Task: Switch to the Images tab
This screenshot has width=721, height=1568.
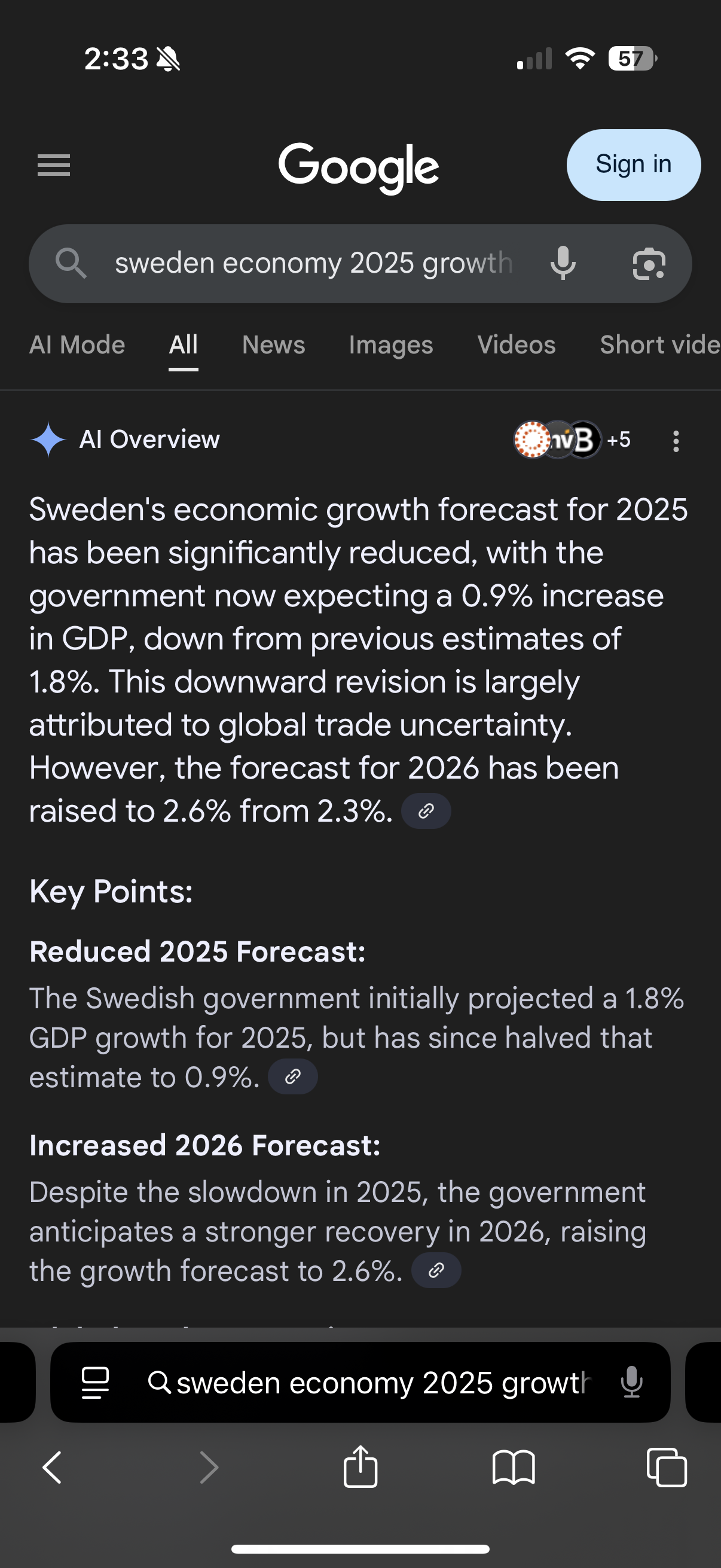Action: click(x=390, y=345)
